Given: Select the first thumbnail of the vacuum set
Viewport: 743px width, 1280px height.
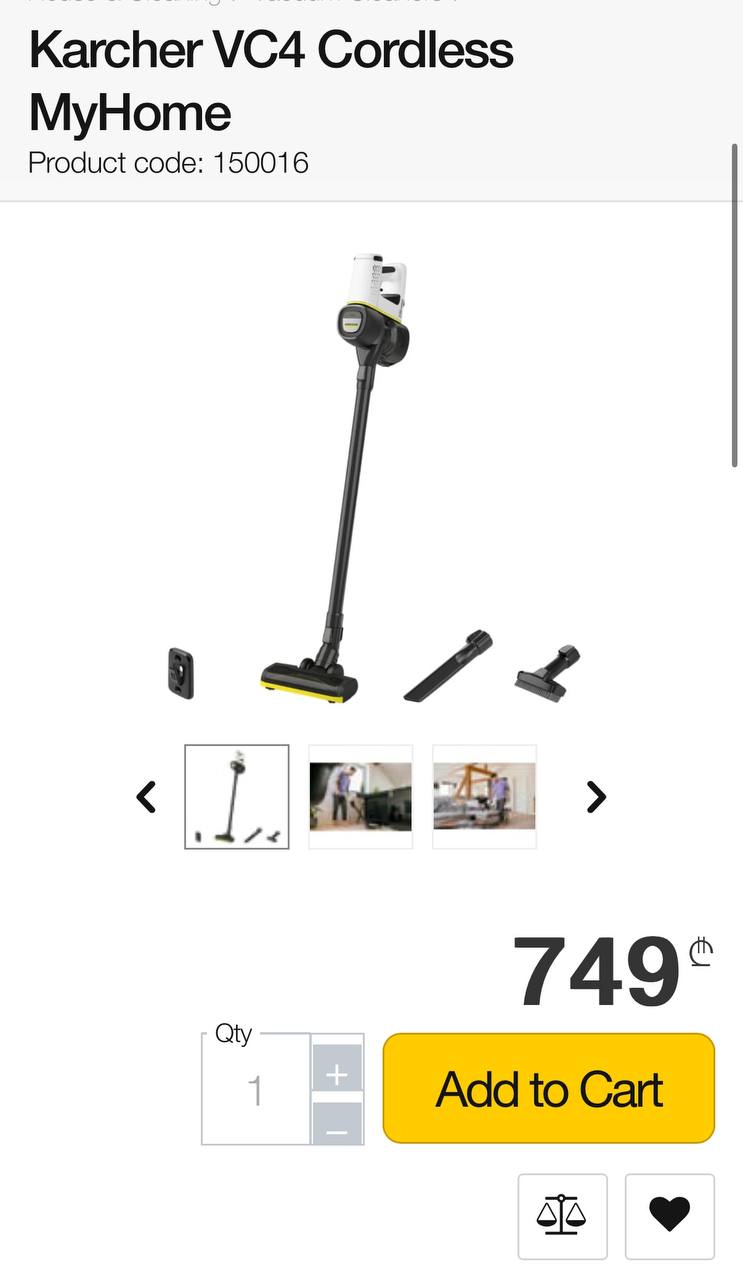Looking at the screenshot, I should (x=237, y=797).
